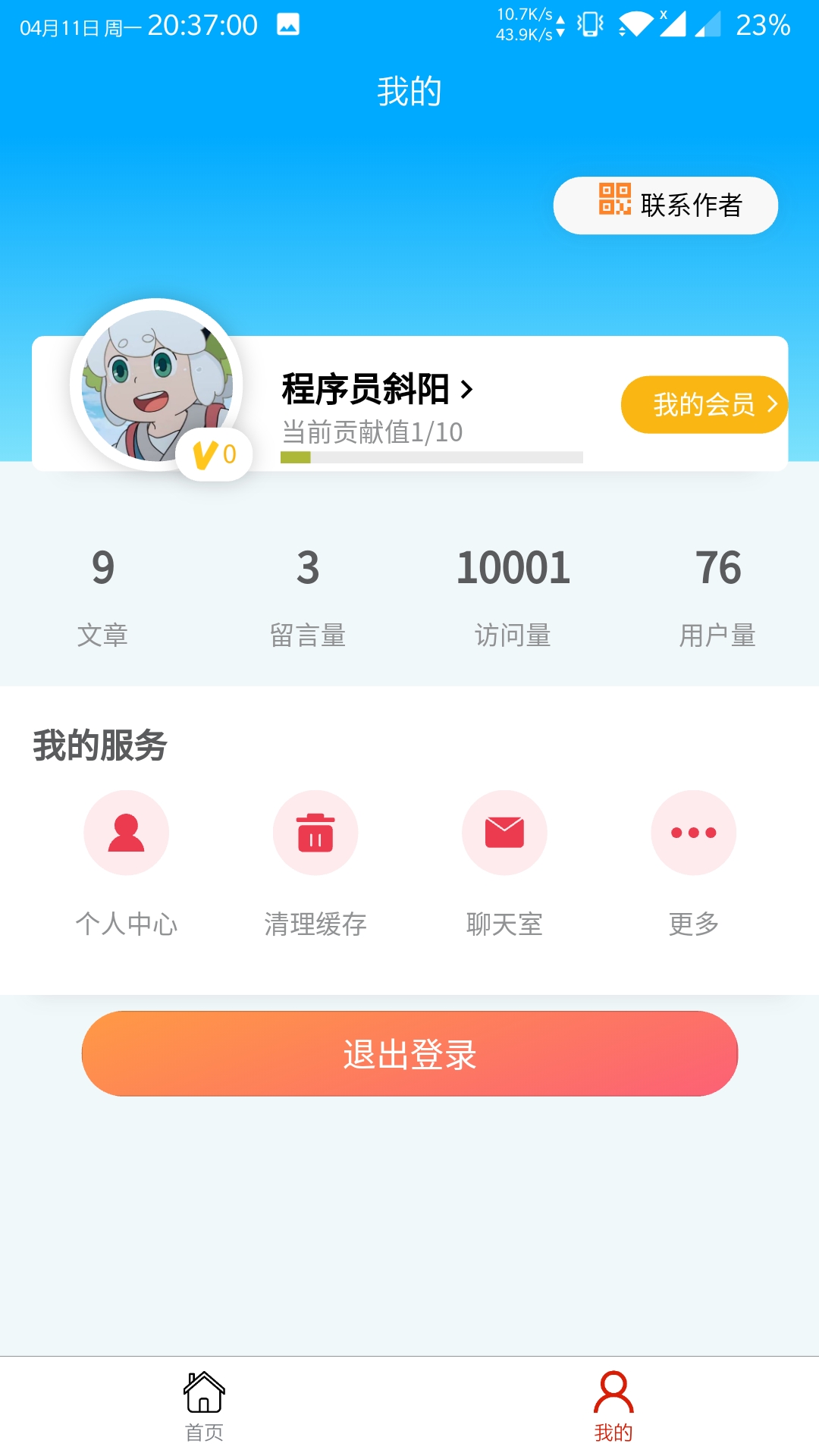Tap the 联系作者 button
819x1456 pixels.
click(x=665, y=206)
